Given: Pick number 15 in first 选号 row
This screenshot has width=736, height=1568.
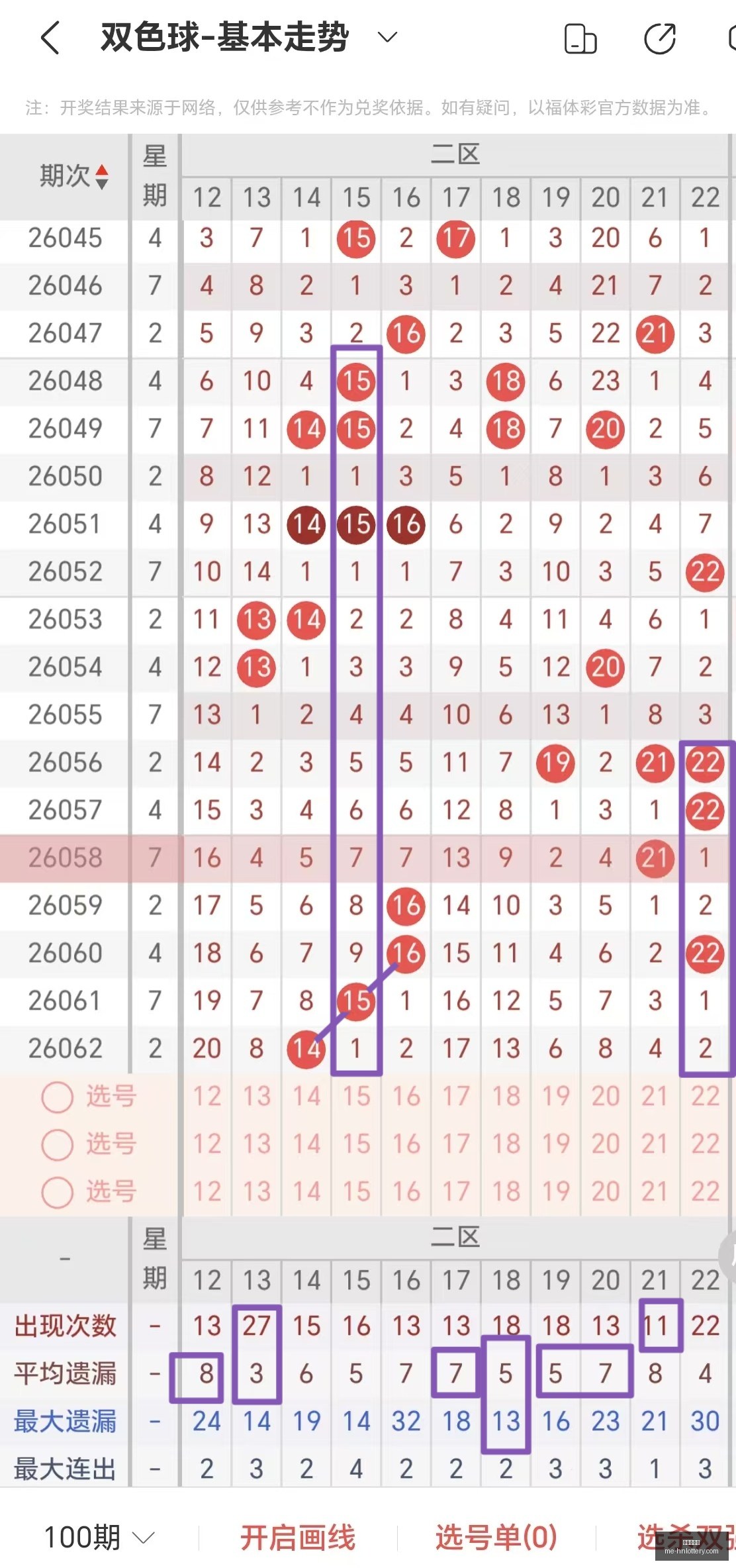Looking at the screenshot, I should point(356,1097).
